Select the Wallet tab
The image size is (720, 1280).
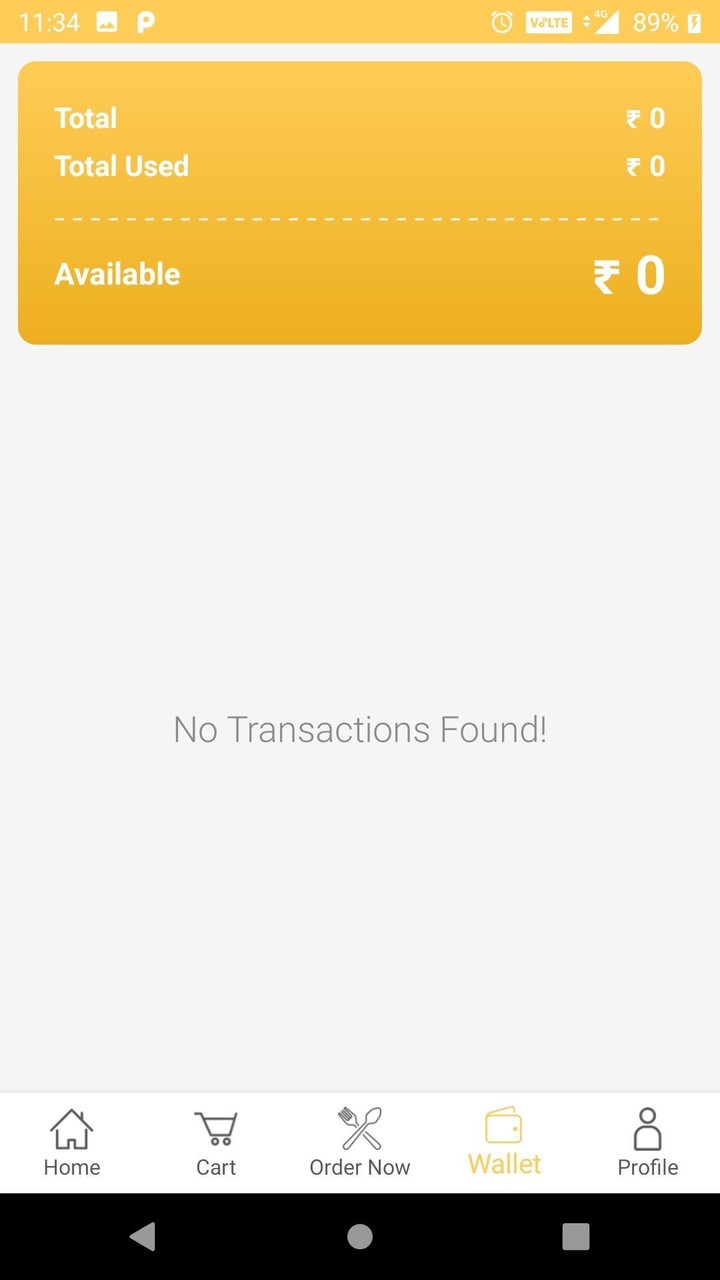[x=504, y=1142]
